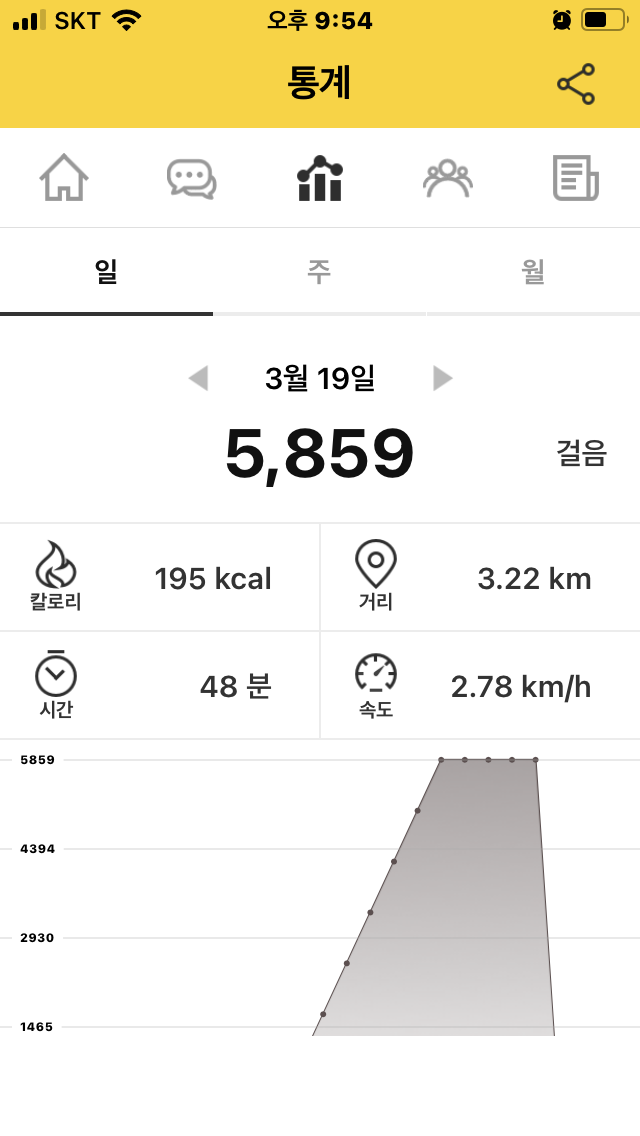Switch to the 월 (monthly) tab
Screen dimensions: 640x1136
(x=533, y=272)
